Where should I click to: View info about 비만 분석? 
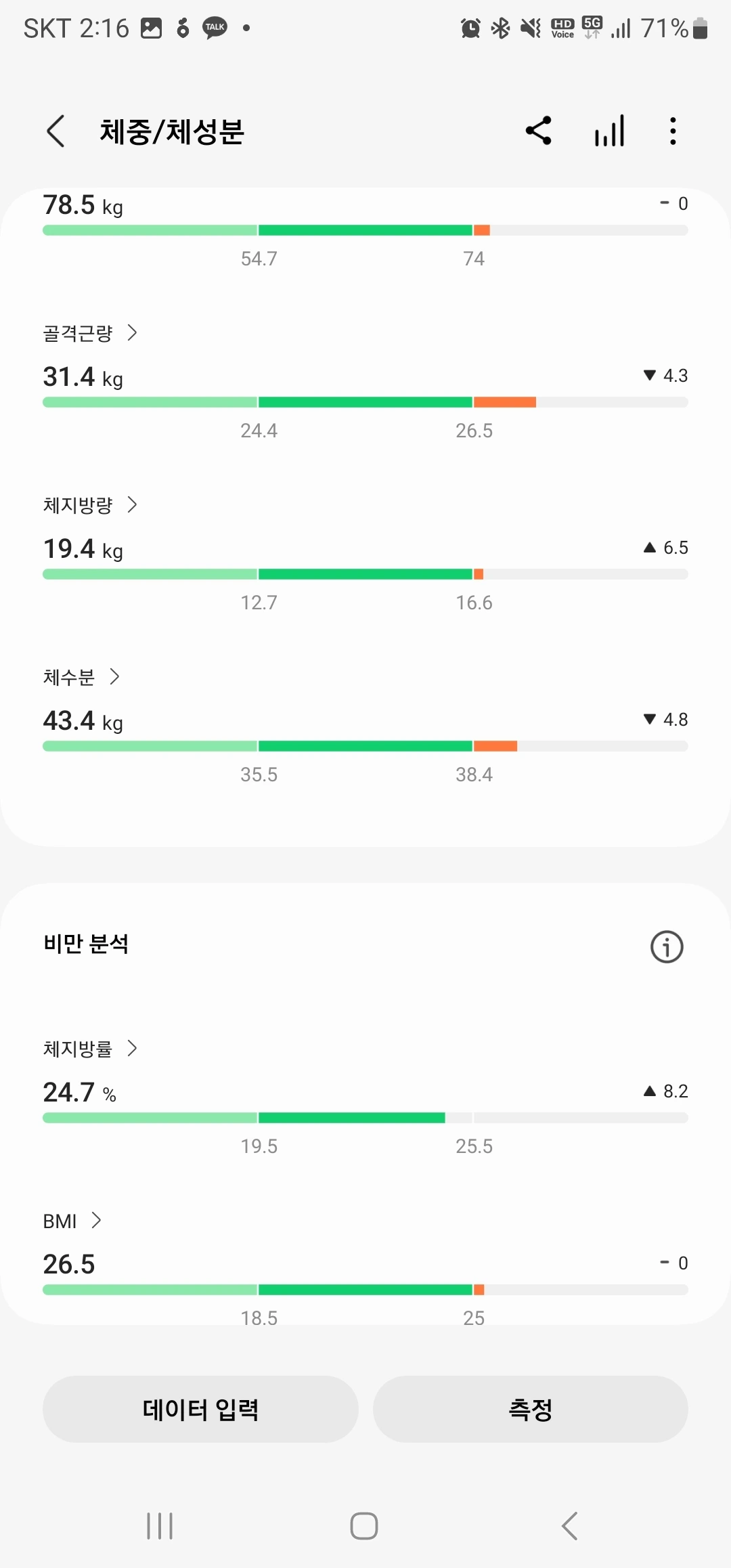[x=667, y=946]
